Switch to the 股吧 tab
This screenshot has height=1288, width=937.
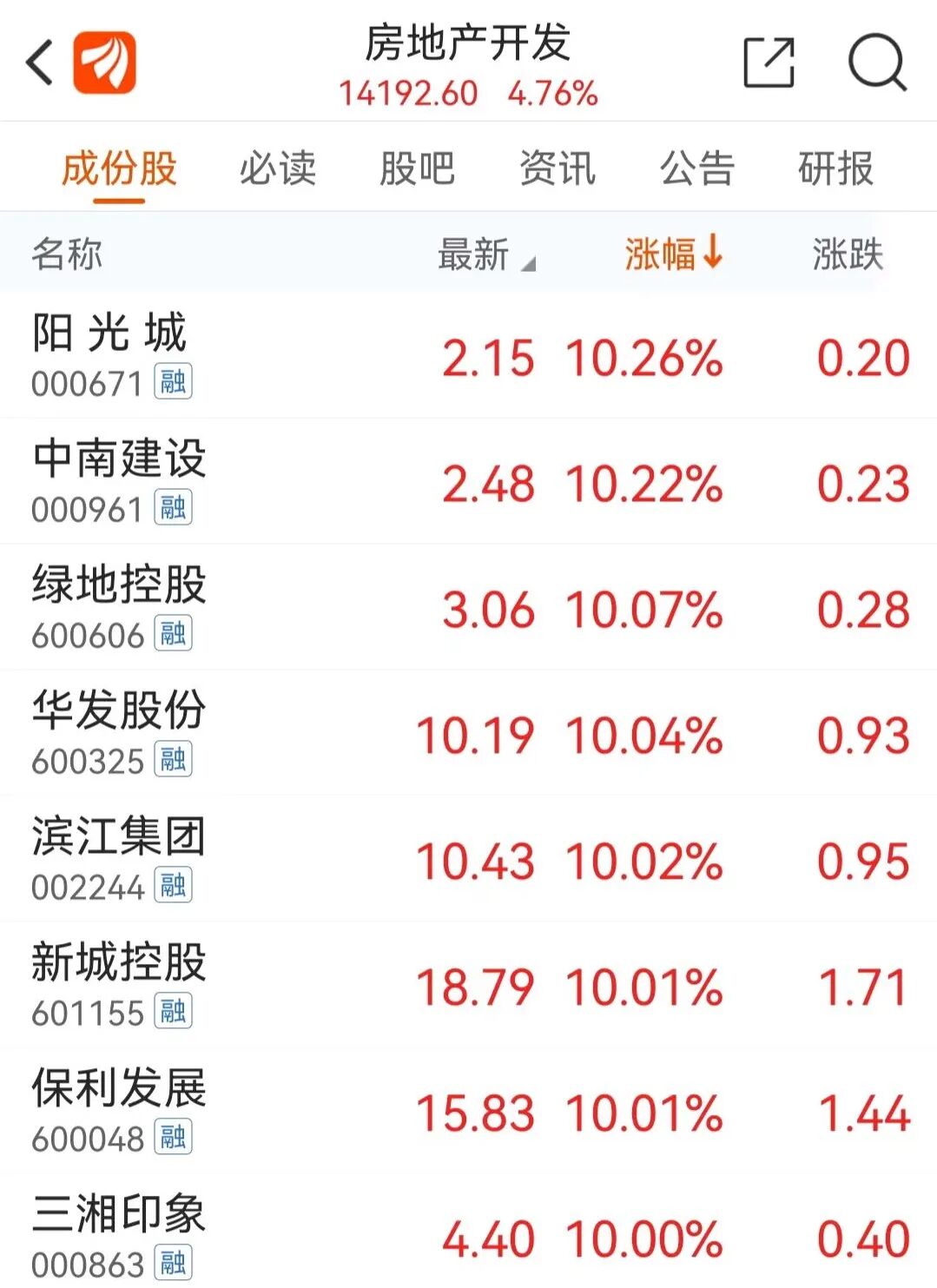[x=418, y=168]
